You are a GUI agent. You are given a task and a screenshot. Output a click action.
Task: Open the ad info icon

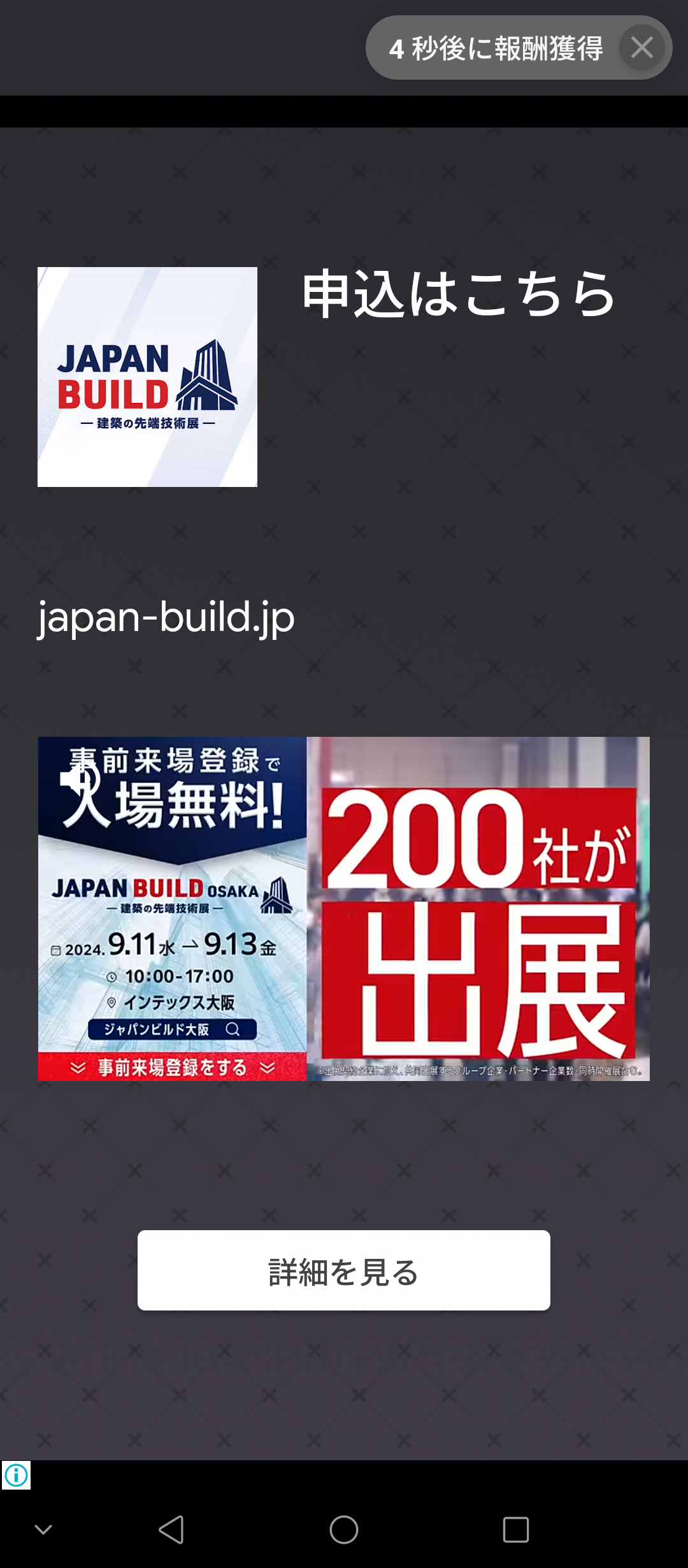point(16,1475)
